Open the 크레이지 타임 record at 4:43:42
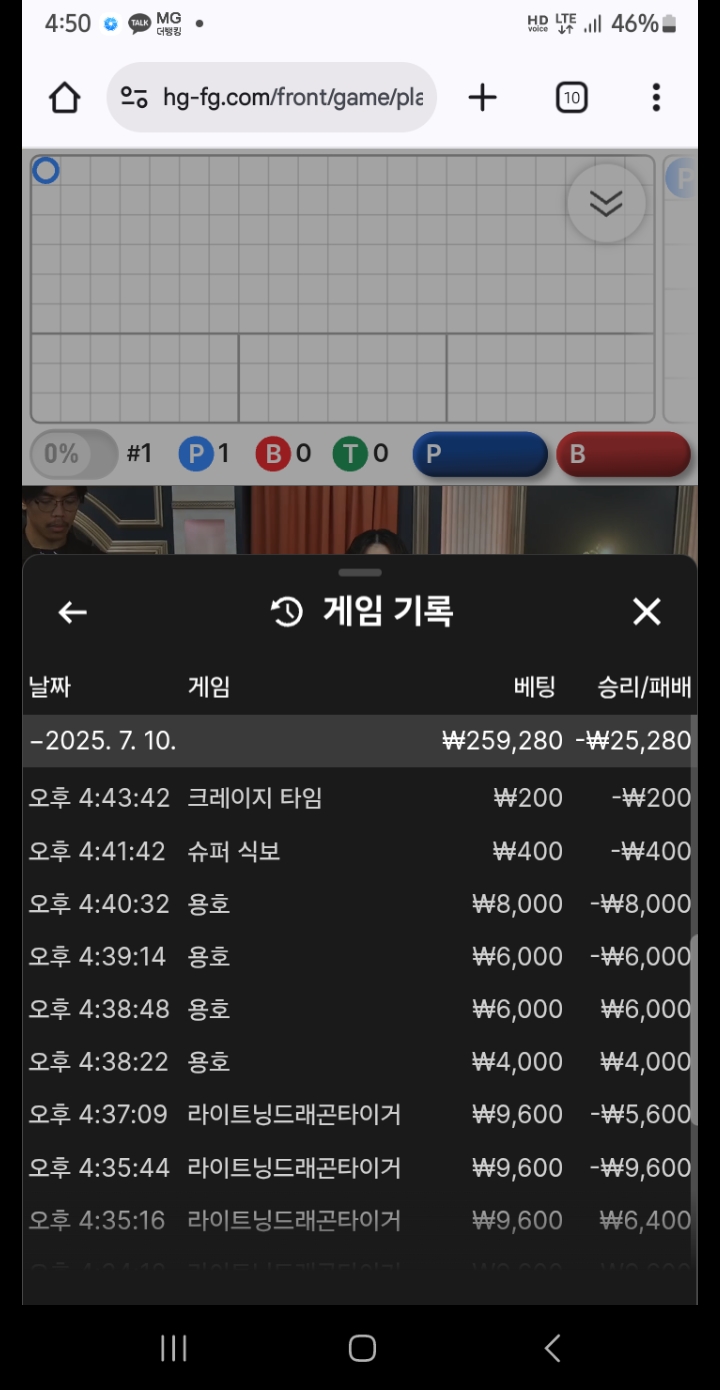 pyautogui.click(x=357, y=798)
